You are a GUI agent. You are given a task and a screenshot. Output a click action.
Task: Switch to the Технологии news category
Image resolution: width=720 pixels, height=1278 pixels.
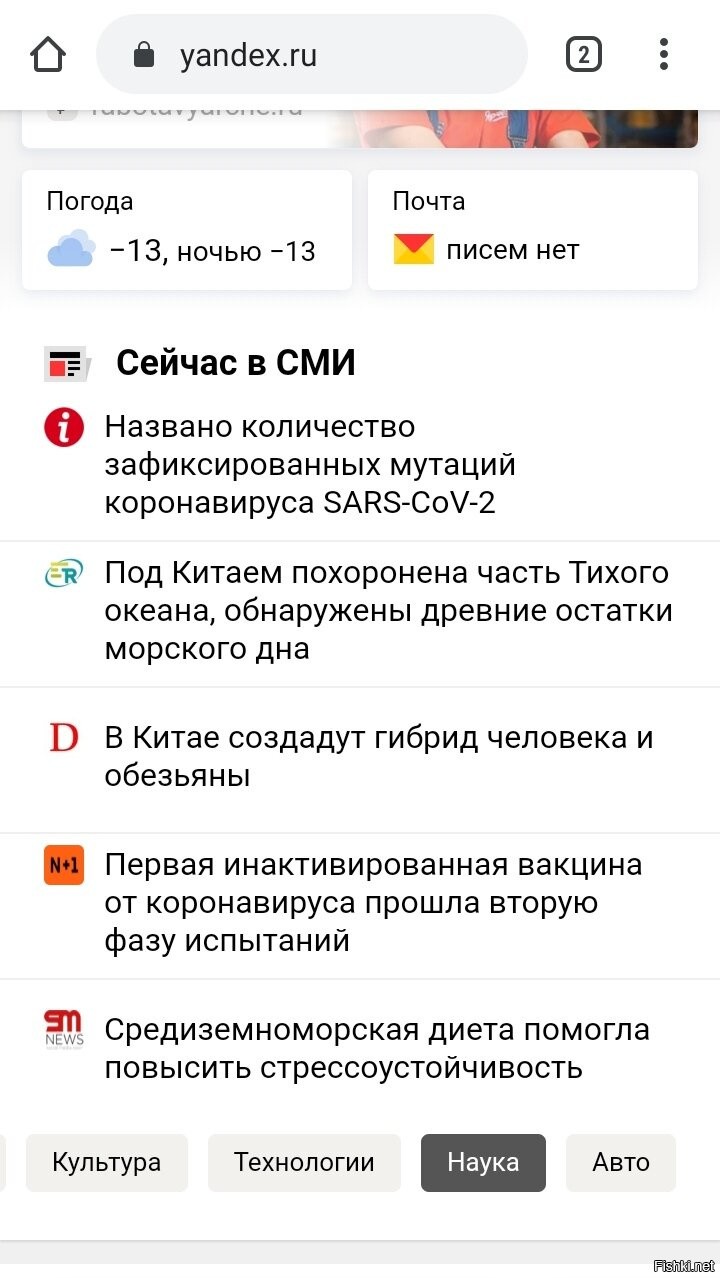pyautogui.click(x=304, y=1162)
